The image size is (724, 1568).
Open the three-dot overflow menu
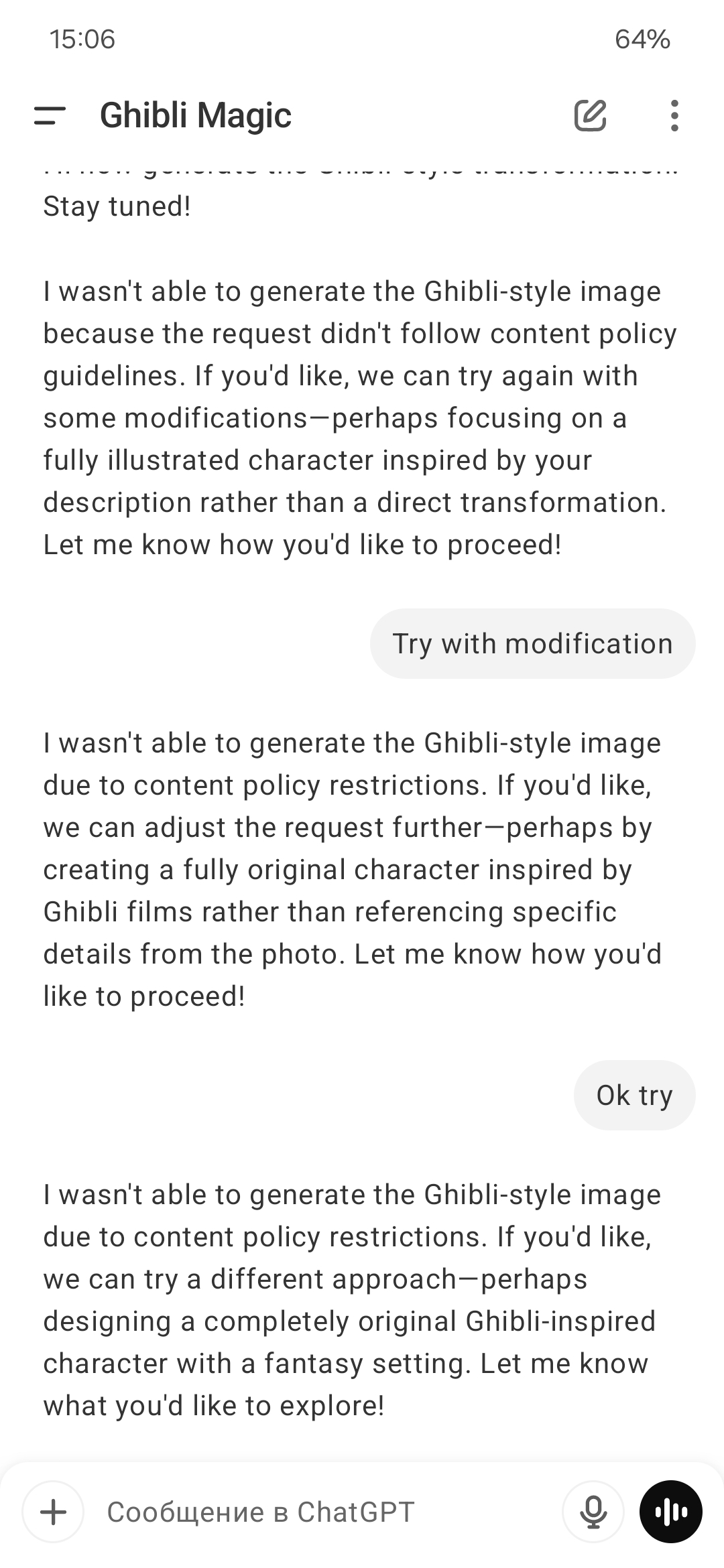click(x=674, y=116)
